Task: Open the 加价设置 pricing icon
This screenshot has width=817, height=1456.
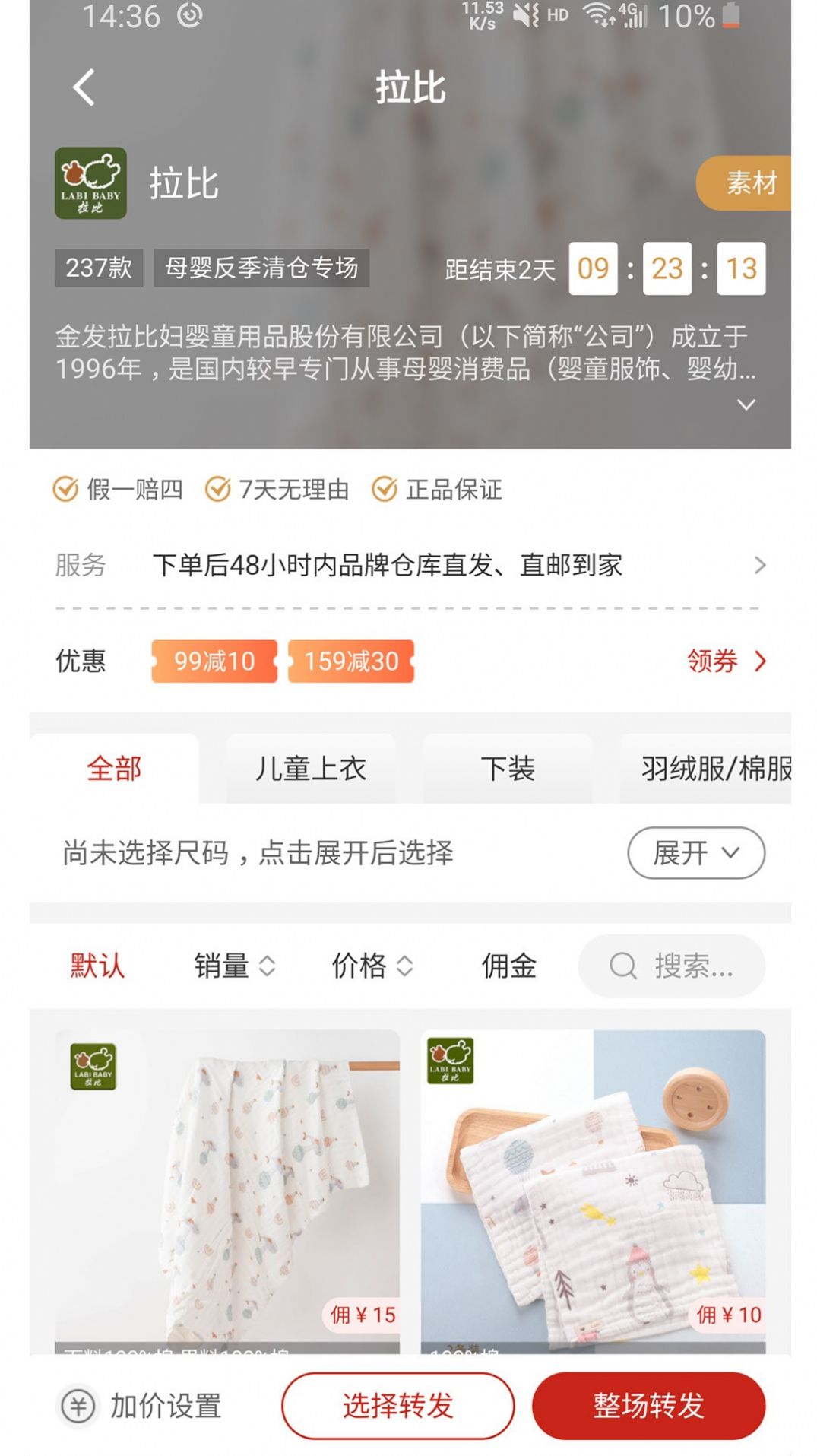Action: (77, 1404)
